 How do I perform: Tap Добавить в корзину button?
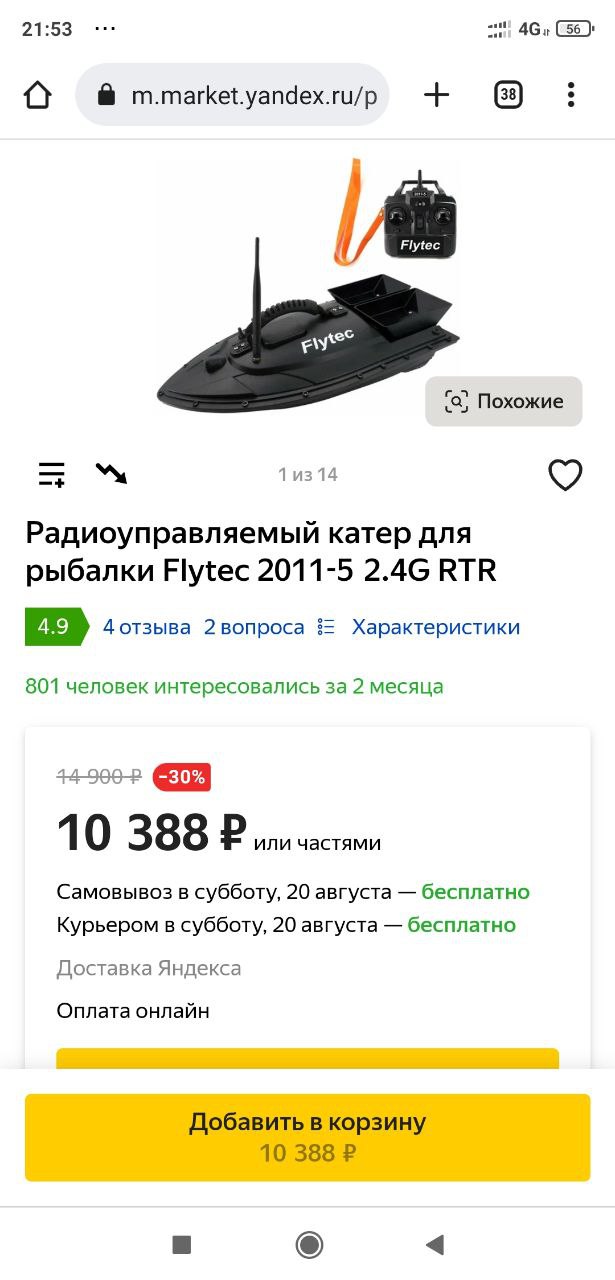(307, 1137)
